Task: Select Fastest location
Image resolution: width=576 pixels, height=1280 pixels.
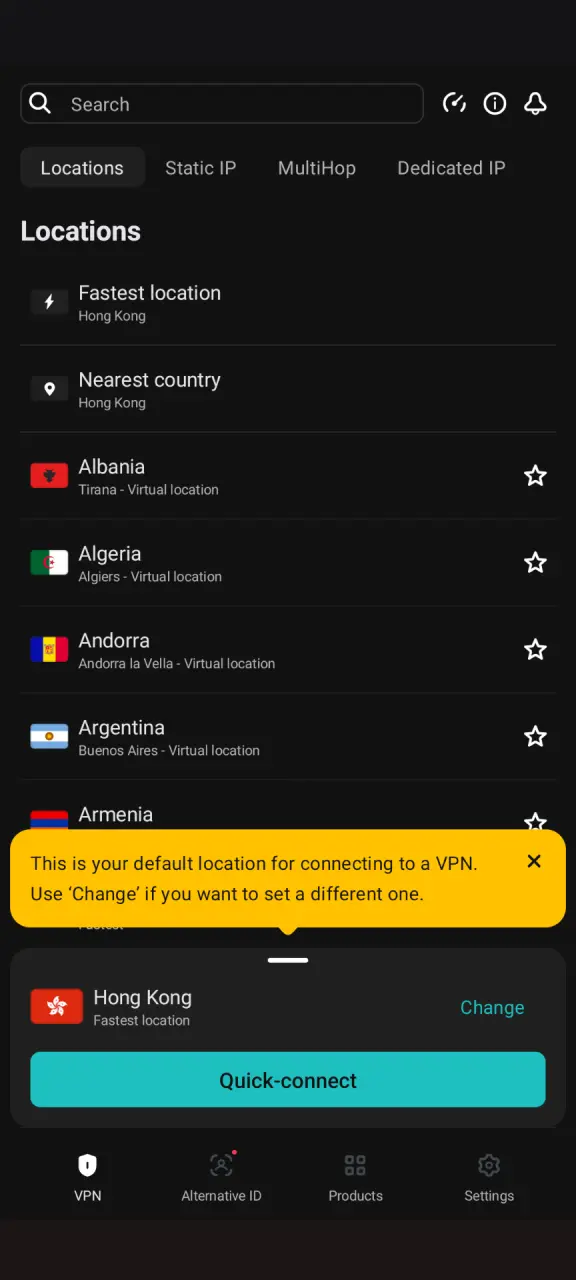Action: coord(288,302)
